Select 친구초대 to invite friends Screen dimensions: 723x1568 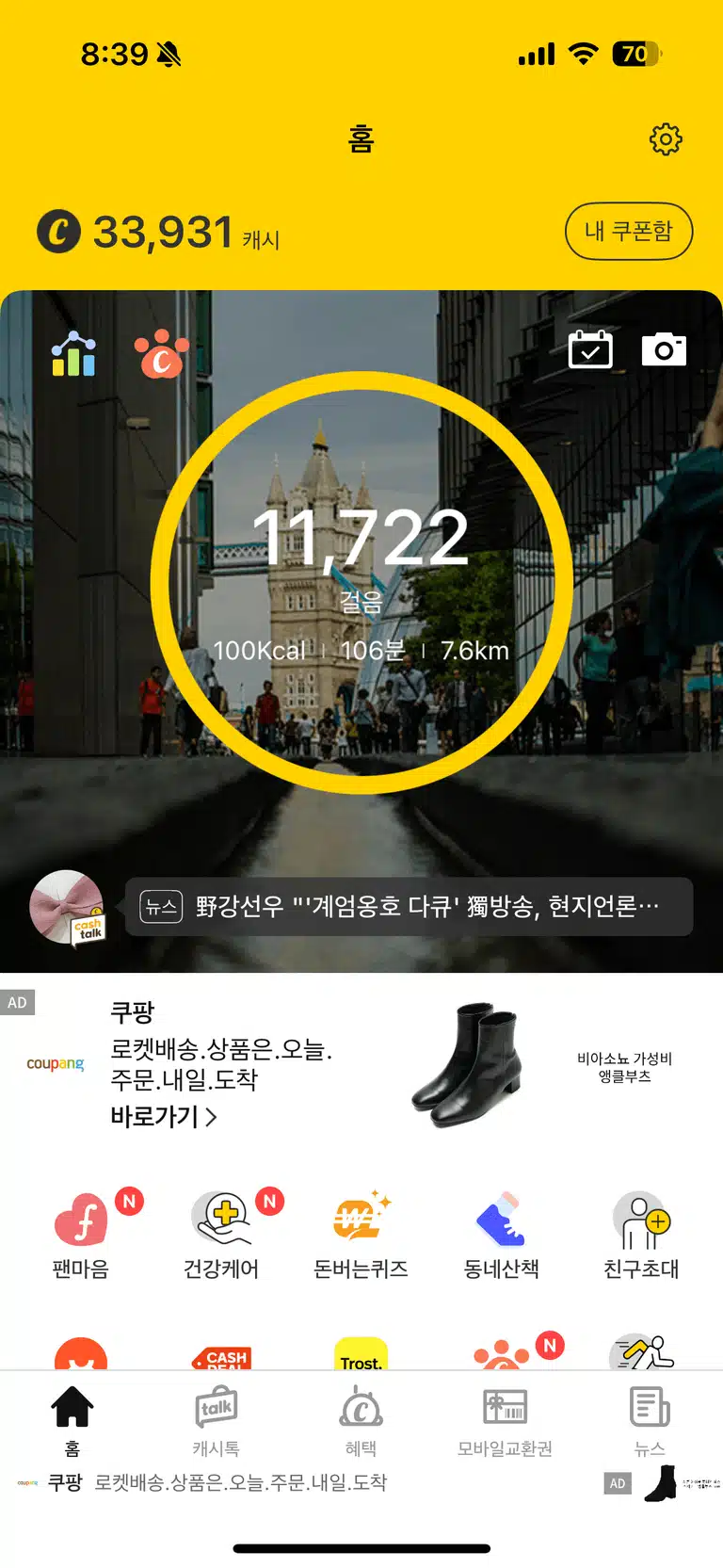pos(641,1235)
